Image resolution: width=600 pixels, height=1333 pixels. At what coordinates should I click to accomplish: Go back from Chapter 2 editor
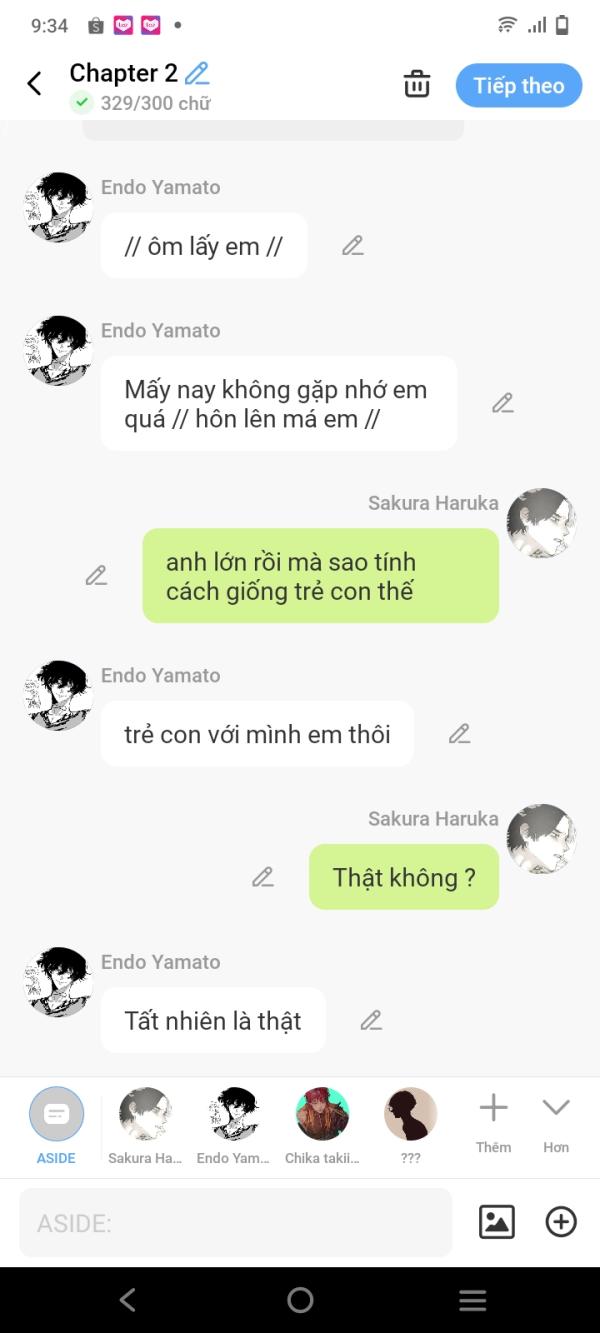coord(35,84)
